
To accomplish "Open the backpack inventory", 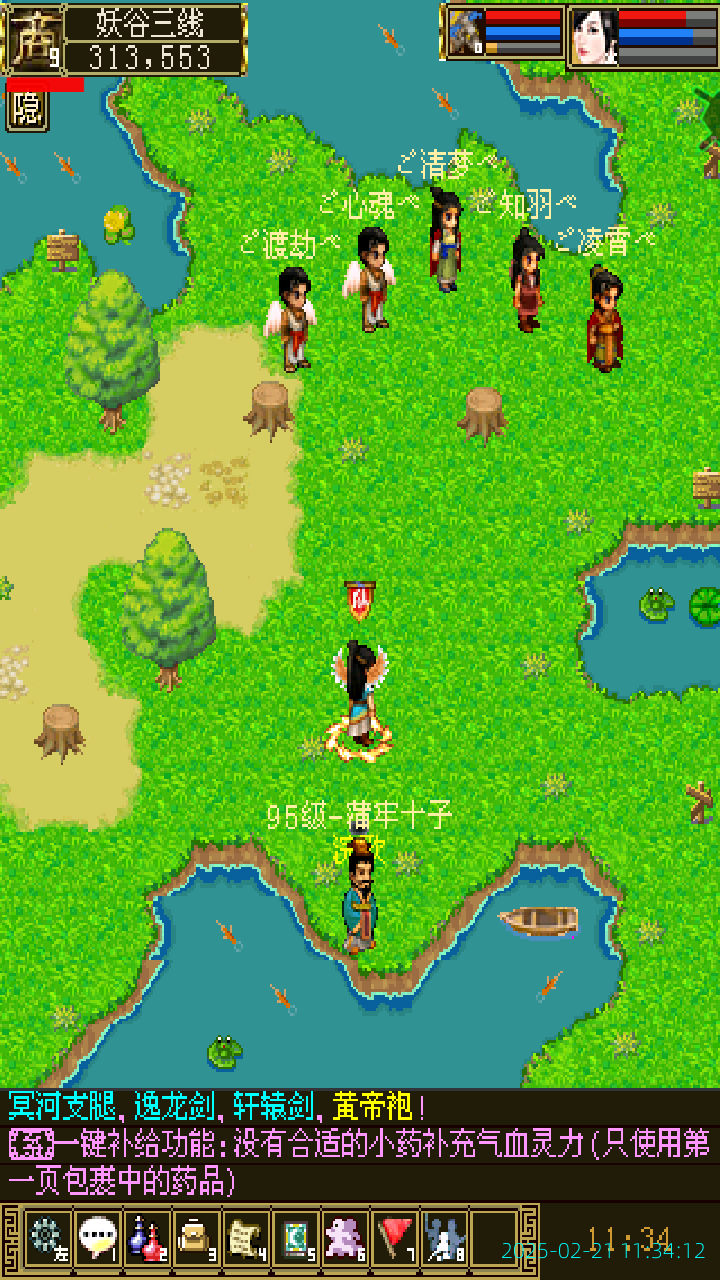I will coord(197,1239).
